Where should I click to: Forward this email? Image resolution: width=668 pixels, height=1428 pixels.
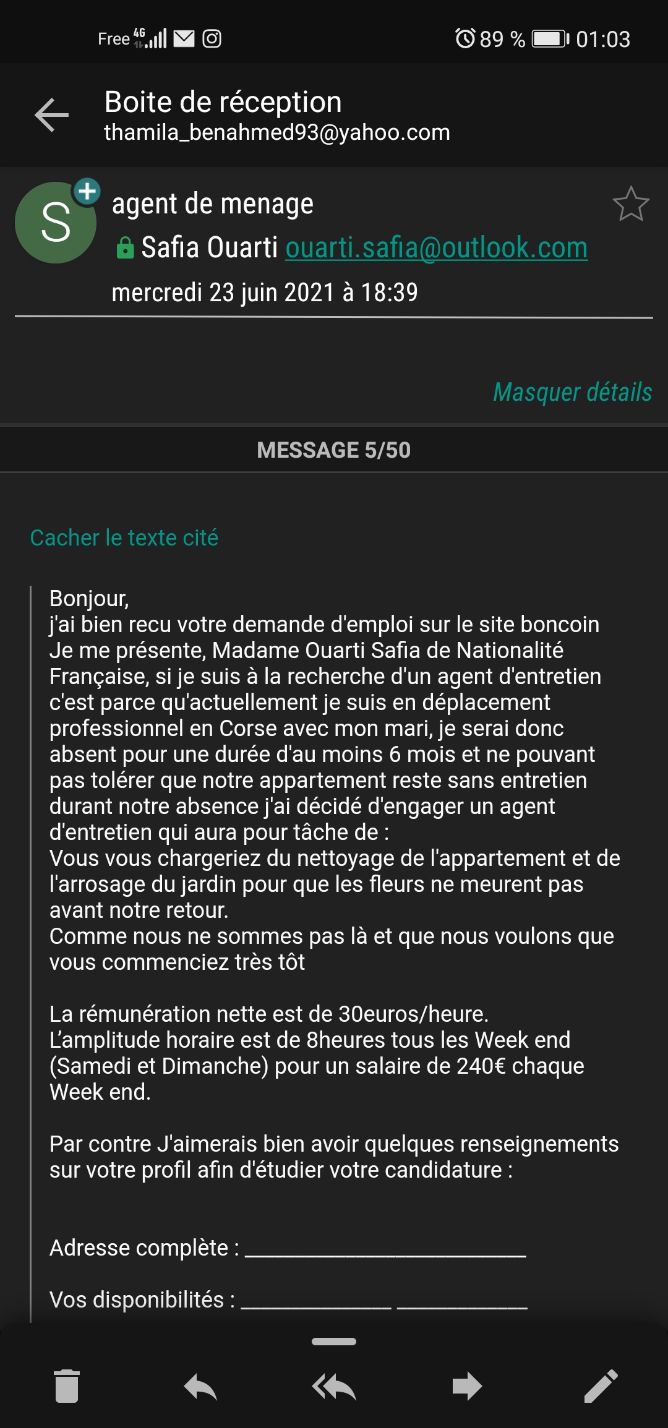point(467,1386)
